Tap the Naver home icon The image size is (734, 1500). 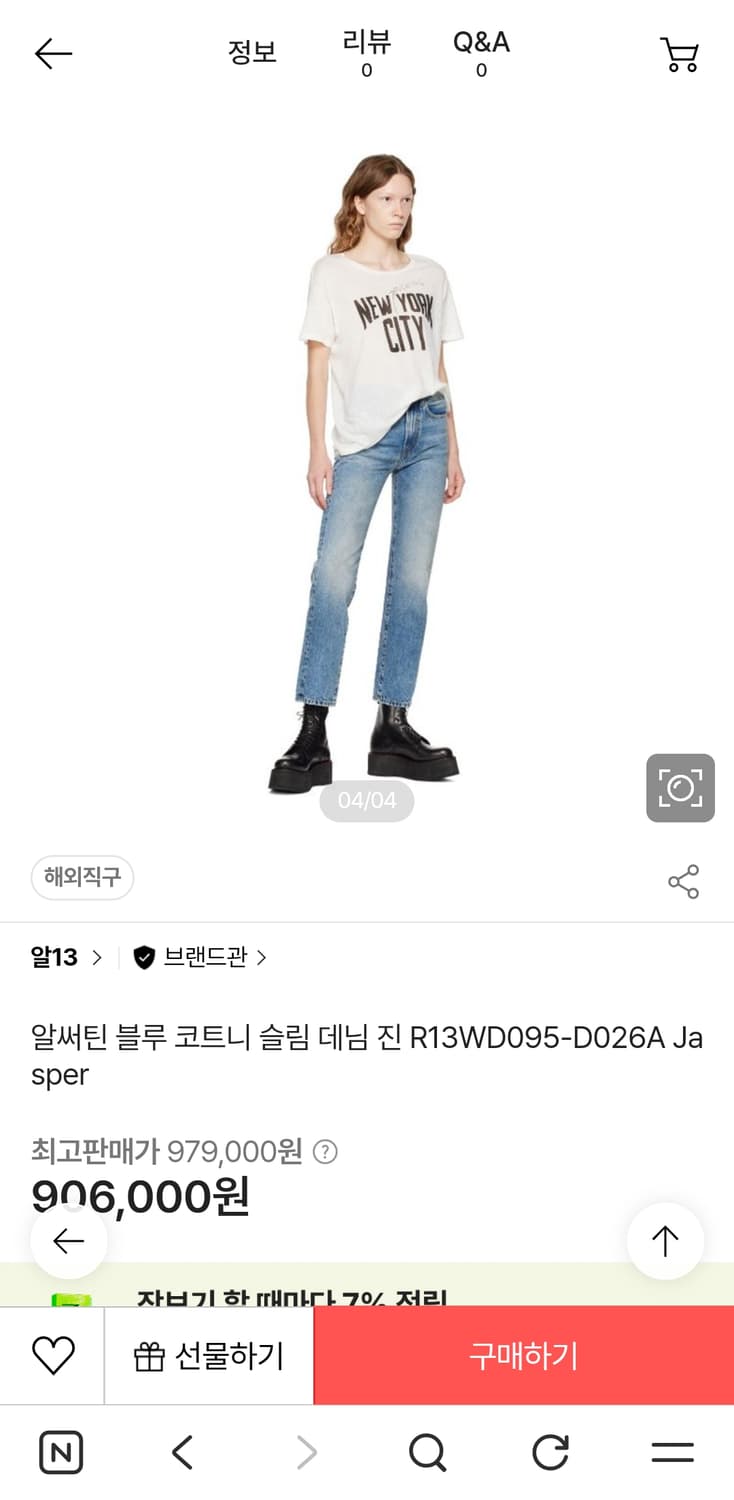61,1452
